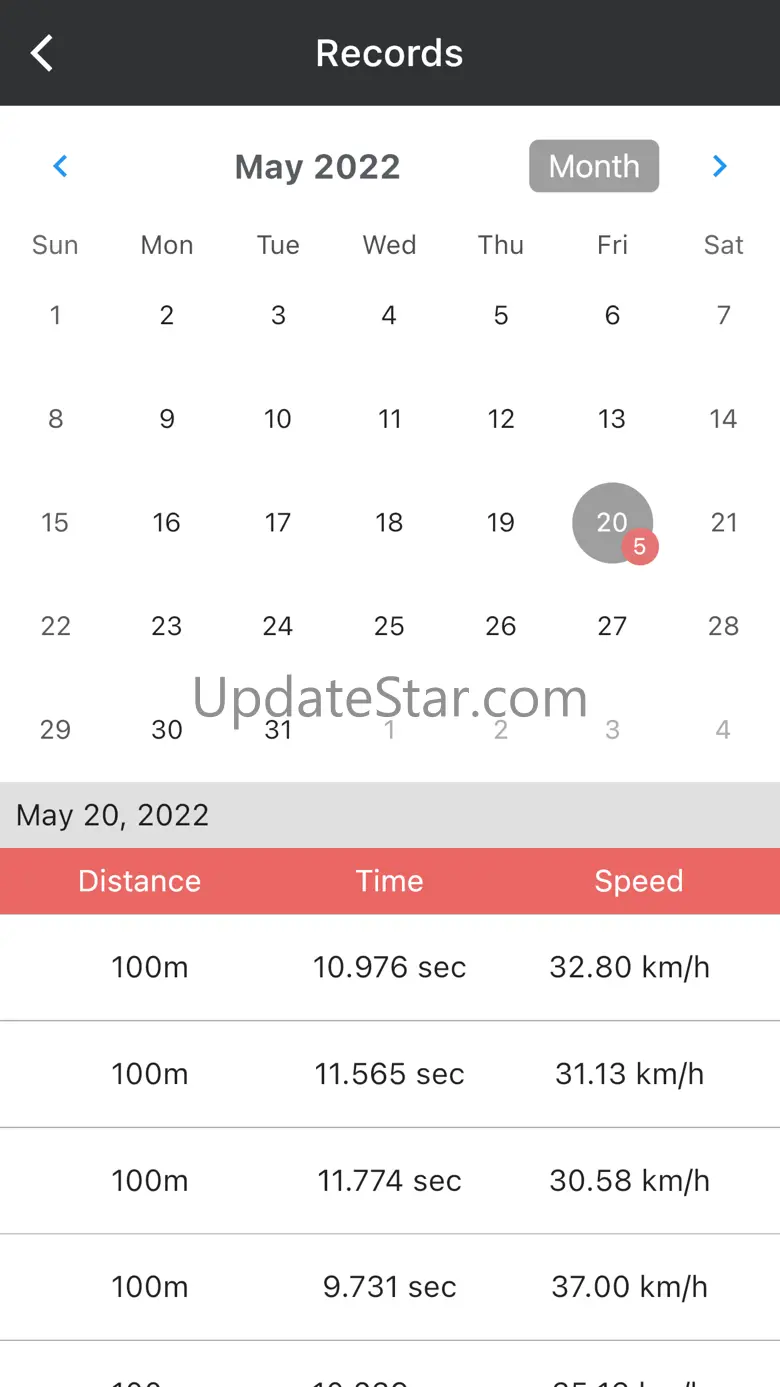Select May 11 on the calendar
Viewport: 780px width, 1387px height.
[390, 419]
